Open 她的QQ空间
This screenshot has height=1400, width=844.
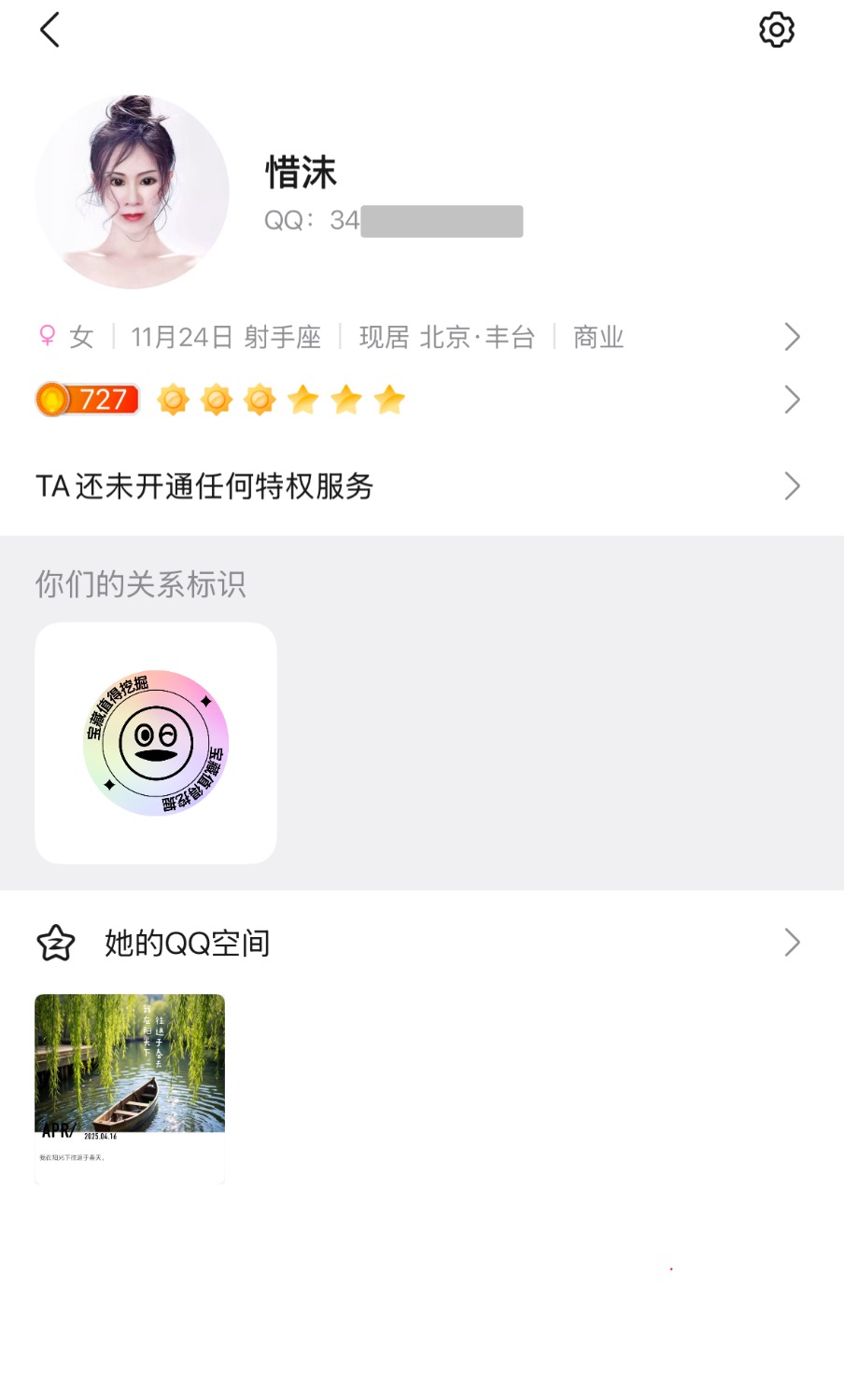420,943
